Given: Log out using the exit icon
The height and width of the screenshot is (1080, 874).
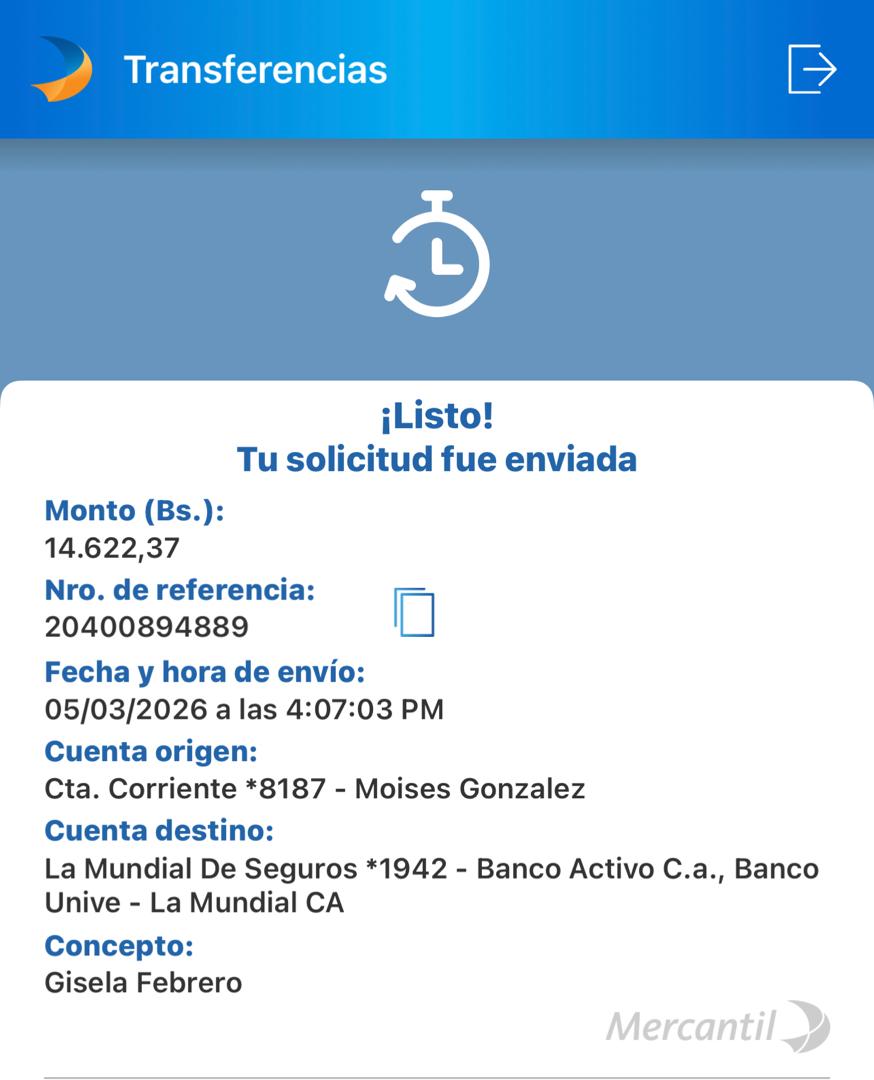Looking at the screenshot, I should pyautogui.click(x=811, y=69).
